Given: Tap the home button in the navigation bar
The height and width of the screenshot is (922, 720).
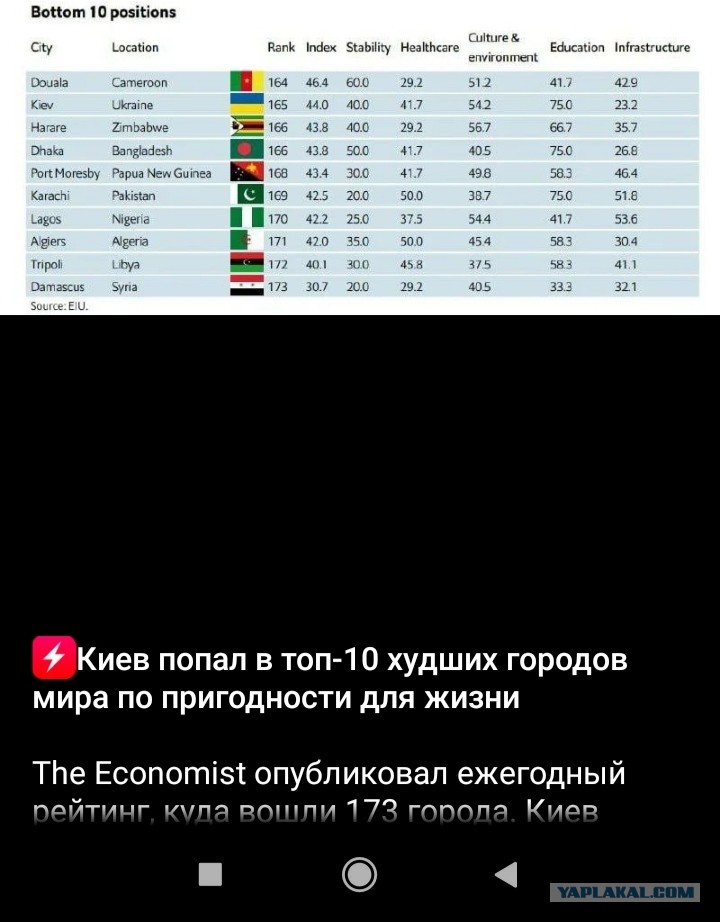Looking at the screenshot, I should coord(359,874).
